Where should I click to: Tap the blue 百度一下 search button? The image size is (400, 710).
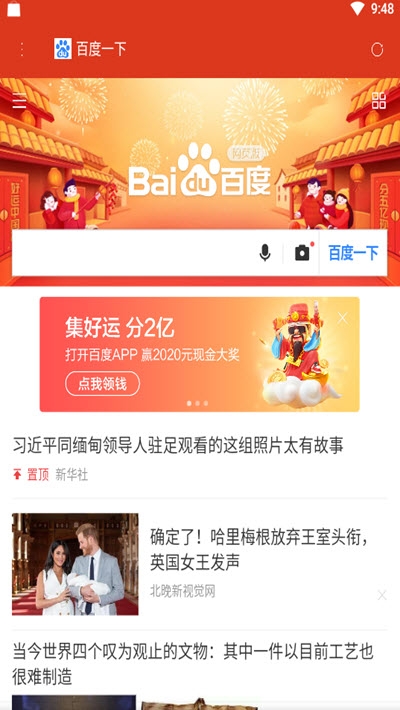353,253
